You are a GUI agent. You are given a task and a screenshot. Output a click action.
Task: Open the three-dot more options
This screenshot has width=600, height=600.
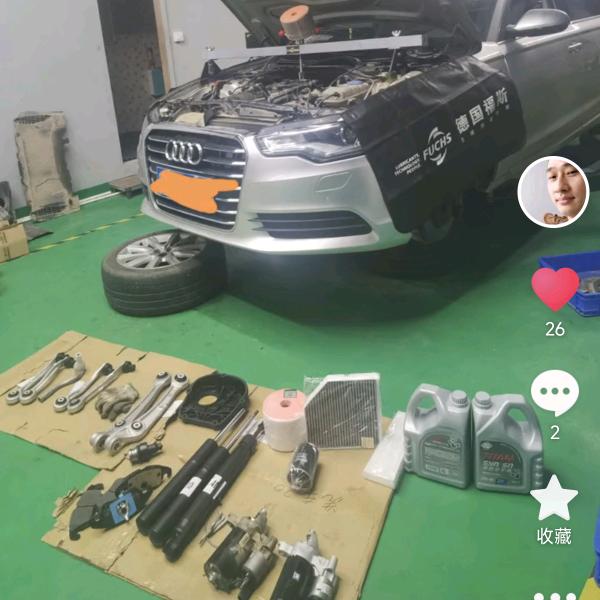click(x=554, y=594)
